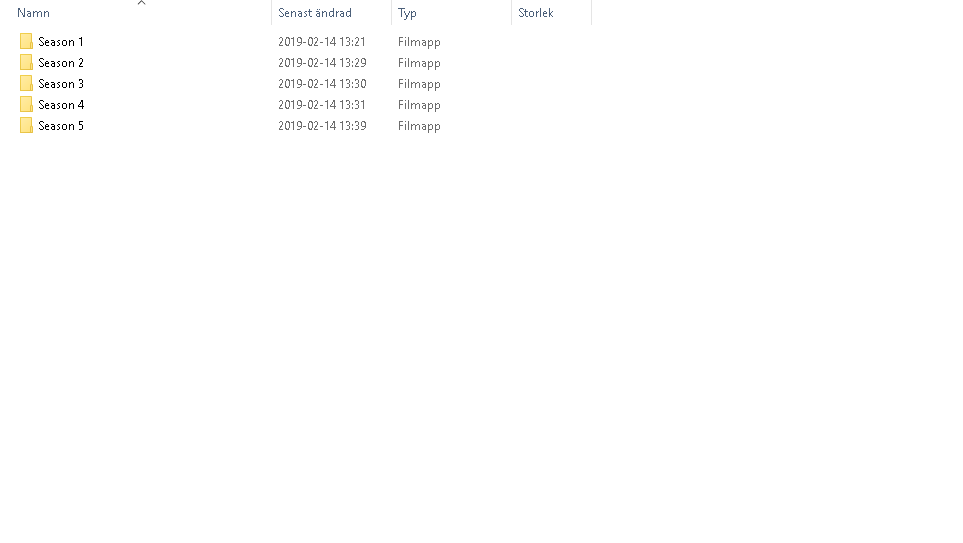Select the Season 2 folder
The image size is (963, 543).
[60, 63]
